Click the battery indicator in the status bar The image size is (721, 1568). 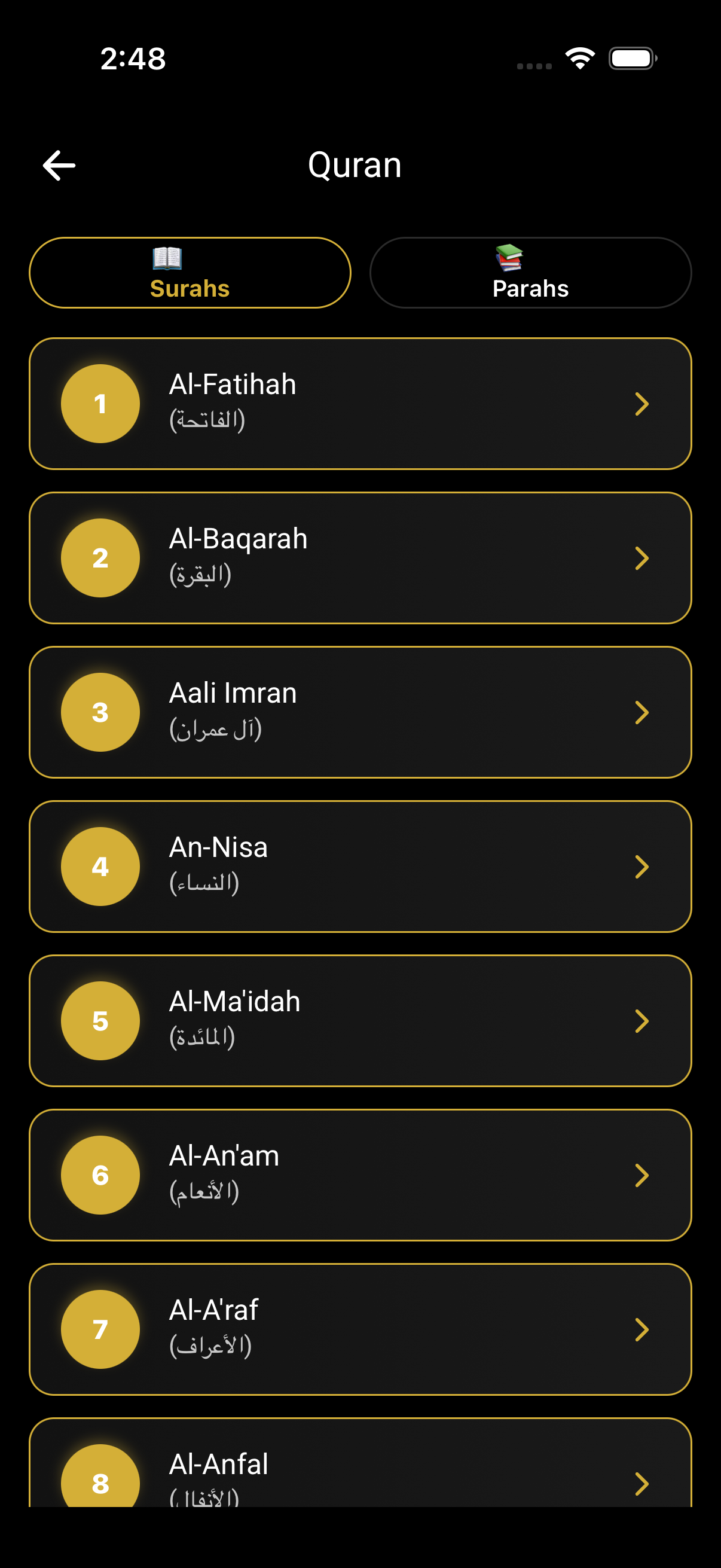[x=634, y=59]
